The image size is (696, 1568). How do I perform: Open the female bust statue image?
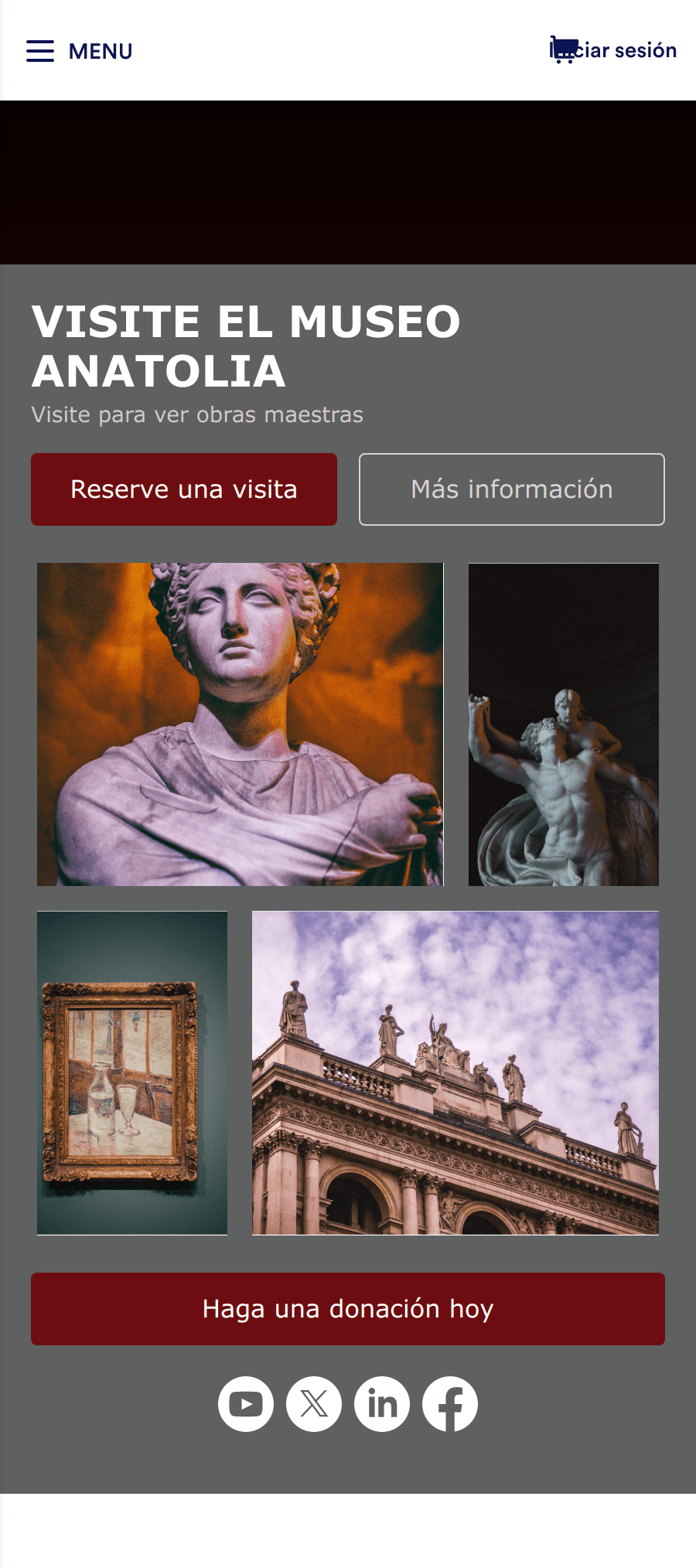(x=240, y=724)
